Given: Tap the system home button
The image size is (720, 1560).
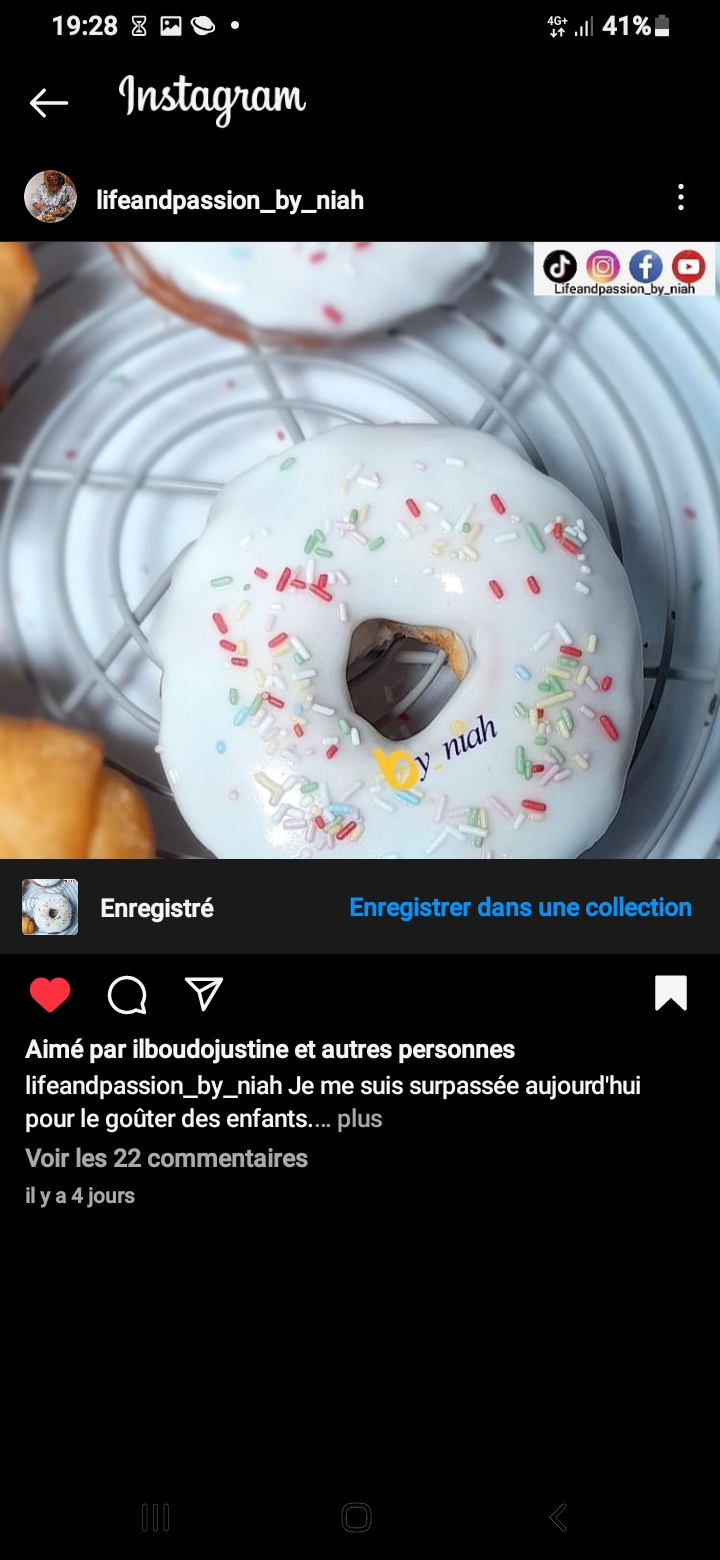Looking at the screenshot, I should [357, 1517].
